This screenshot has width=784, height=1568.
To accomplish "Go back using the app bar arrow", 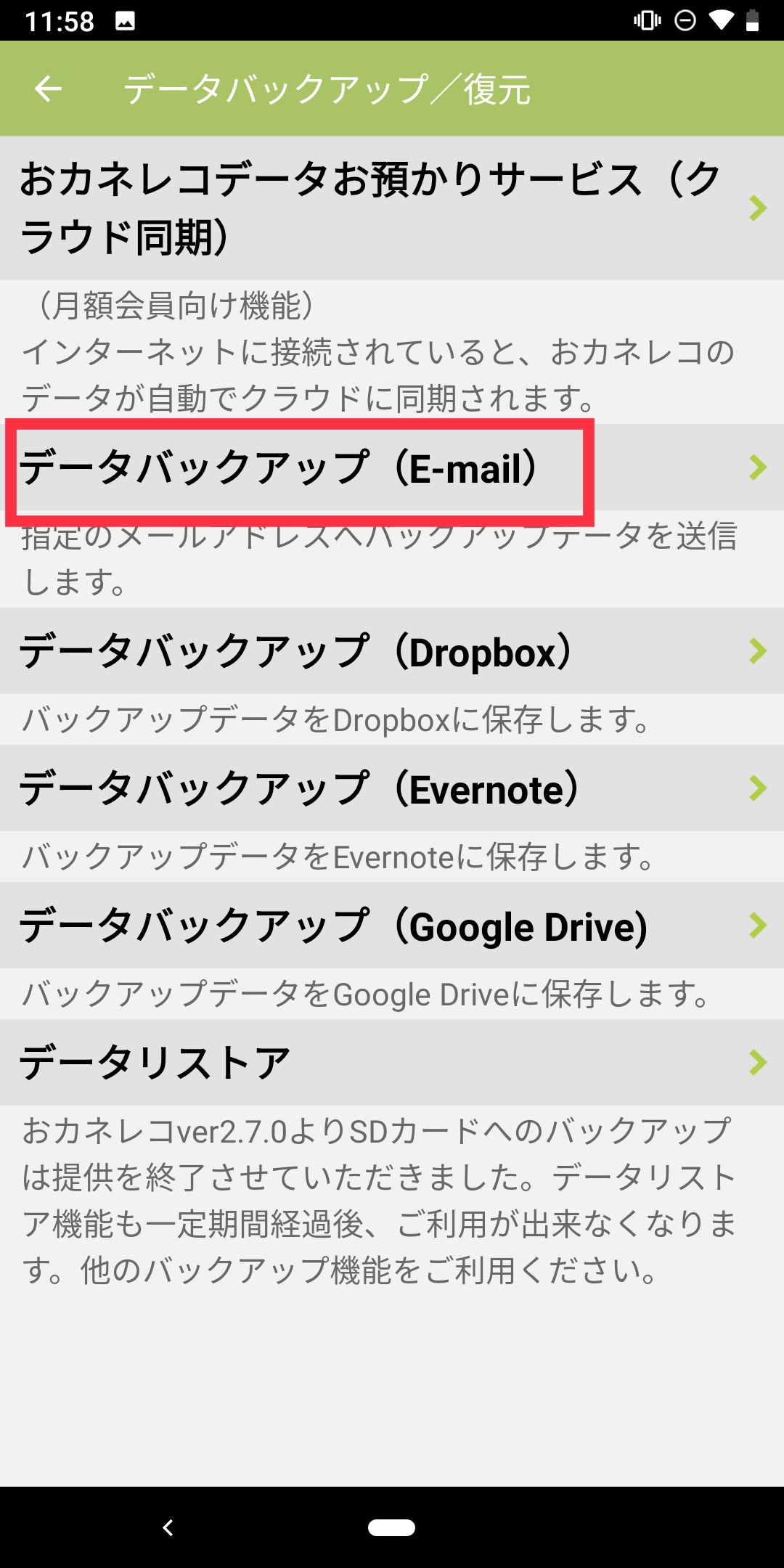I will click(x=48, y=89).
